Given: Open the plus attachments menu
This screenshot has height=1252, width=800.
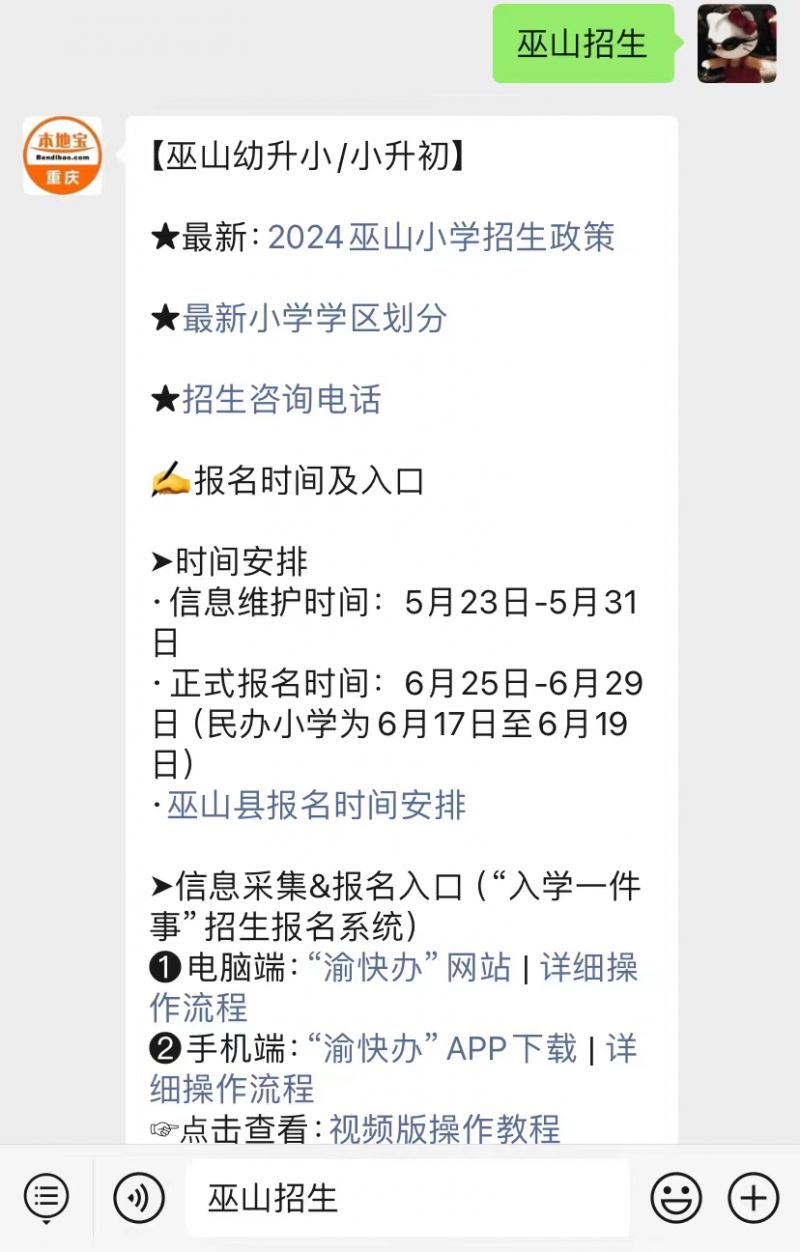Looking at the screenshot, I should click(x=753, y=1198).
